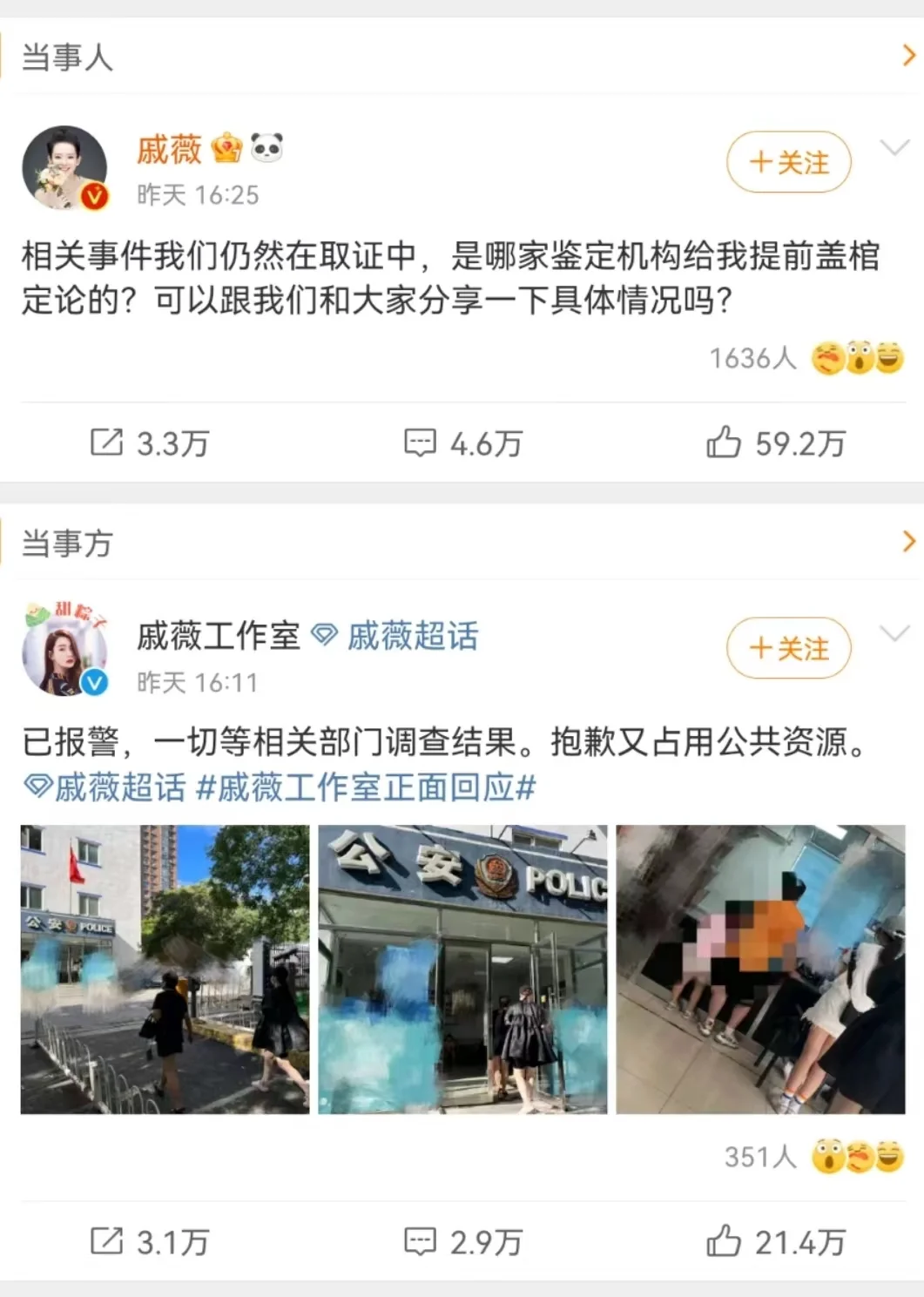View the third photo of people indoors
This screenshot has height=1297, width=924.
point(760,969)
